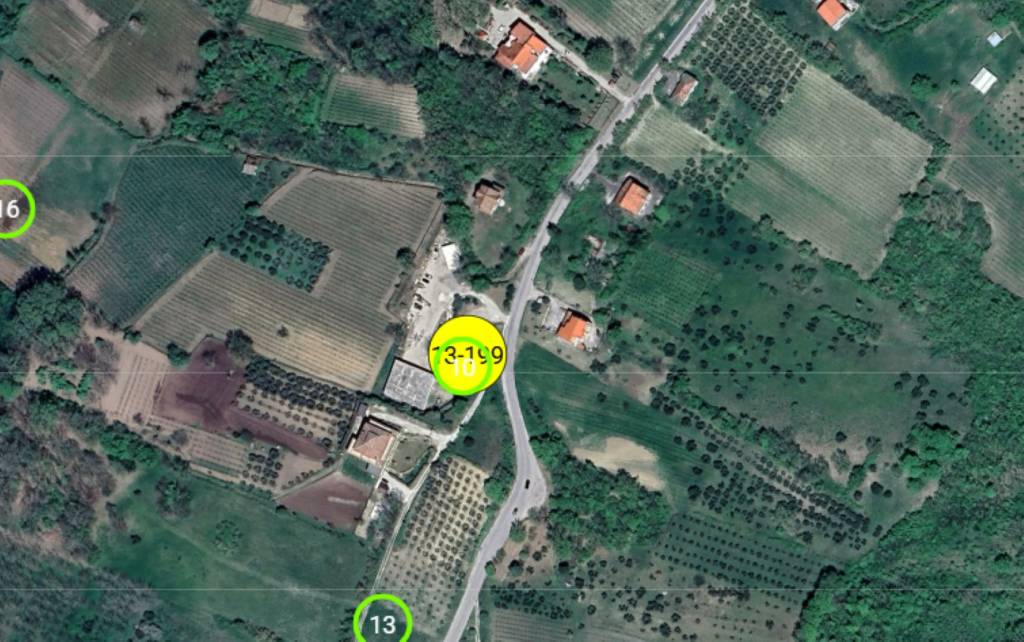Tap the green circle marker numbered 16
Image resolution: width=1024 pixels, height=642 pixels.
(10, 209)
